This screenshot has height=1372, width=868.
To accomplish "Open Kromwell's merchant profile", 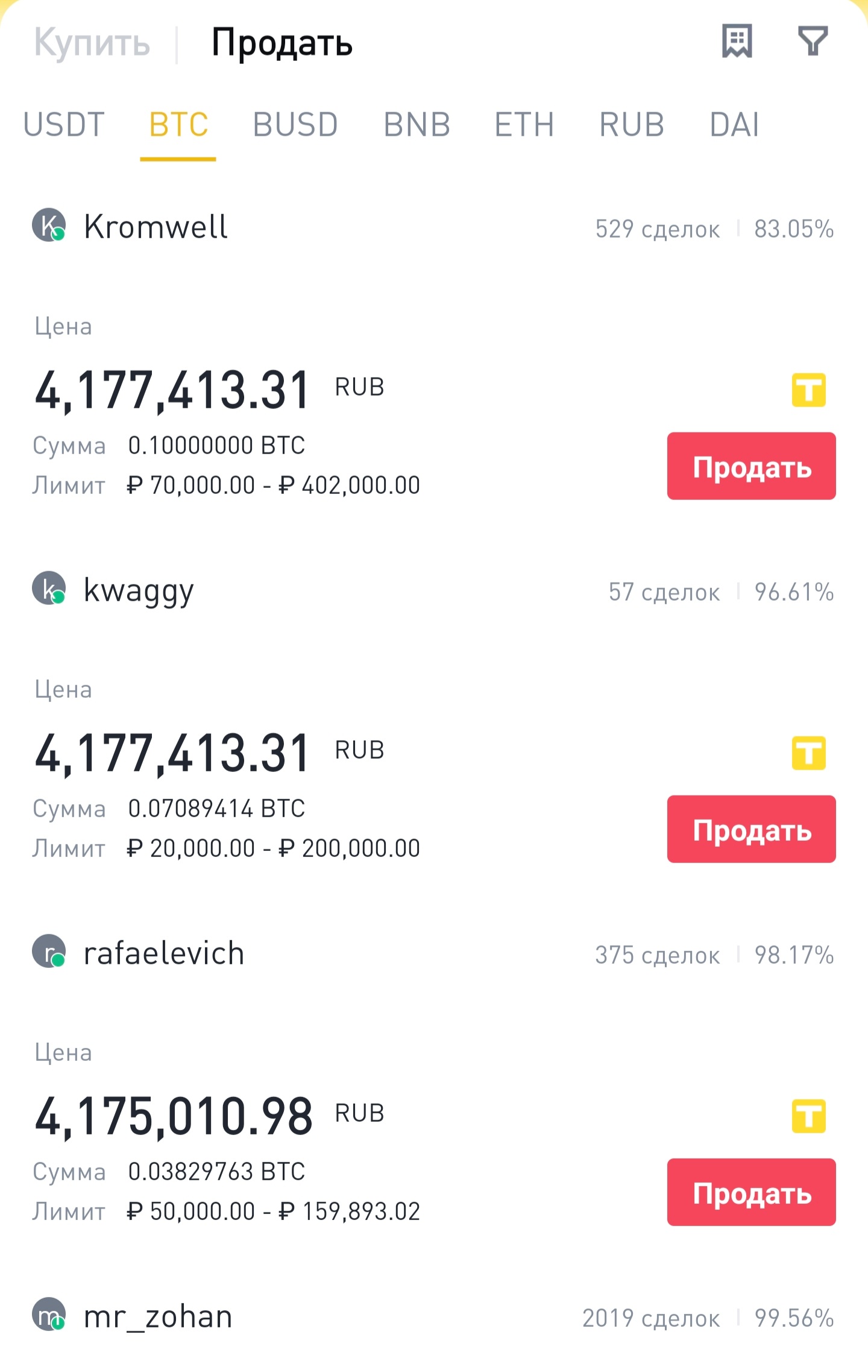I will (x=155, y=227).
